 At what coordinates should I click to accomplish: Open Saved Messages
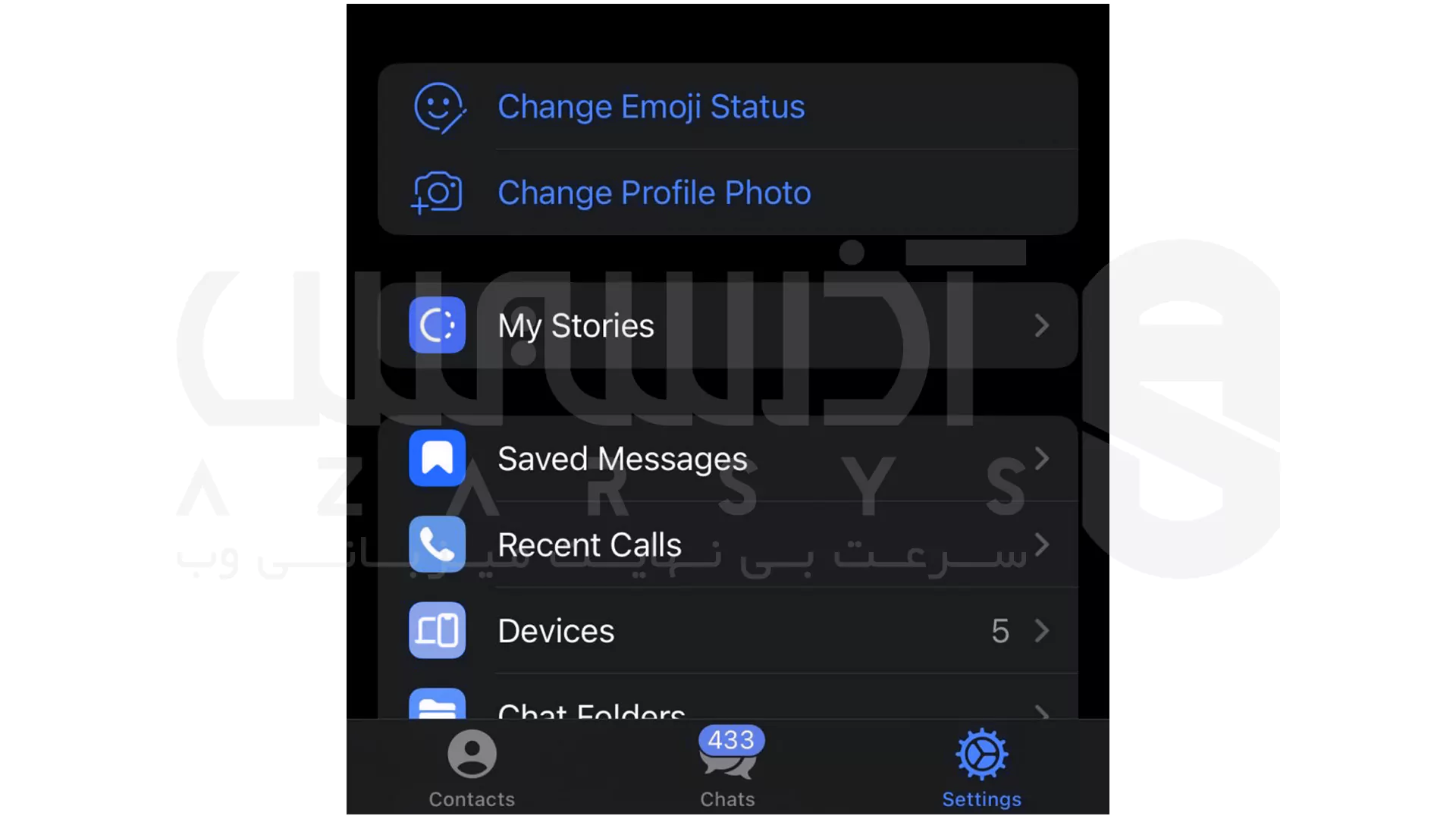click(622, 459)
